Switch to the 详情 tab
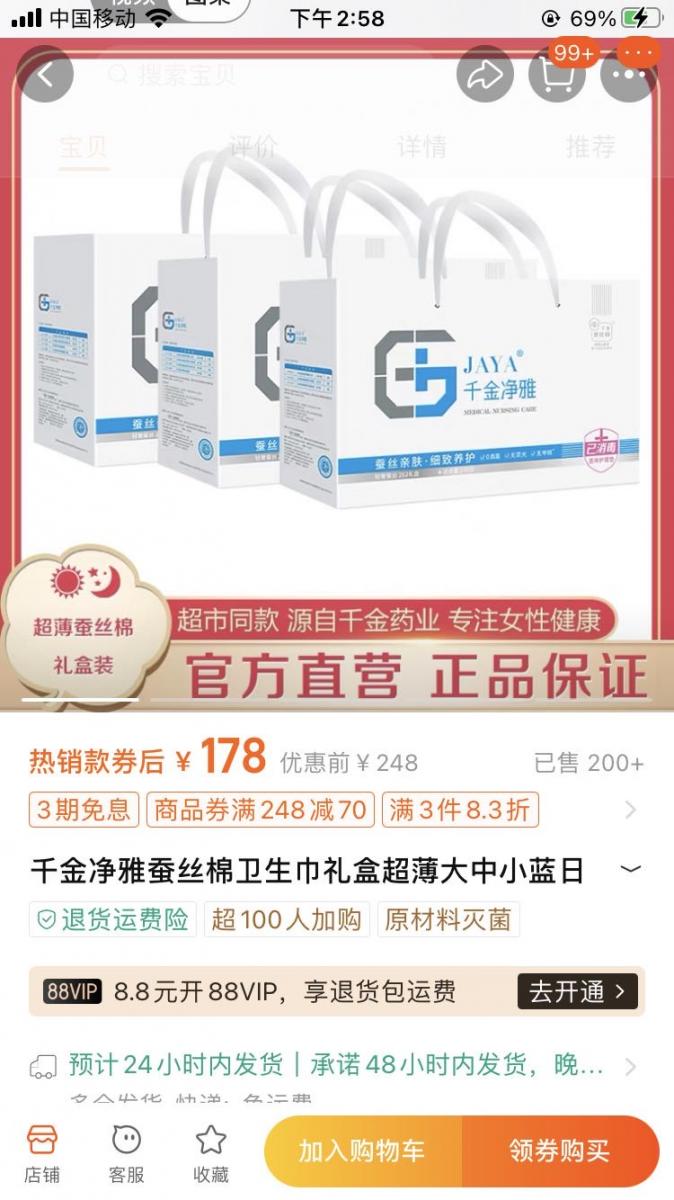The image size is (674, 1200). tap(421, 147)
